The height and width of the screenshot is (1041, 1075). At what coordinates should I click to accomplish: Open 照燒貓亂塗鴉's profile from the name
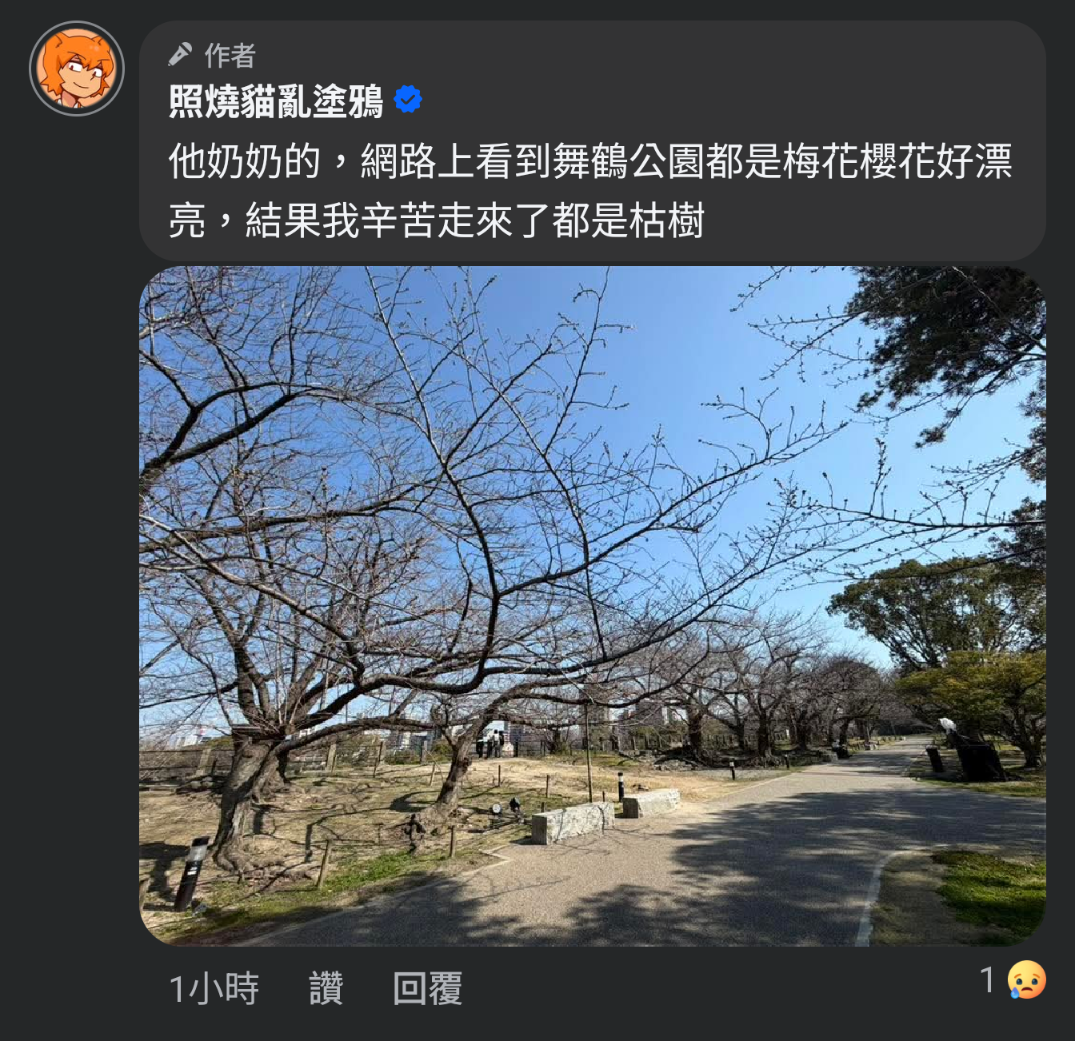276,101
